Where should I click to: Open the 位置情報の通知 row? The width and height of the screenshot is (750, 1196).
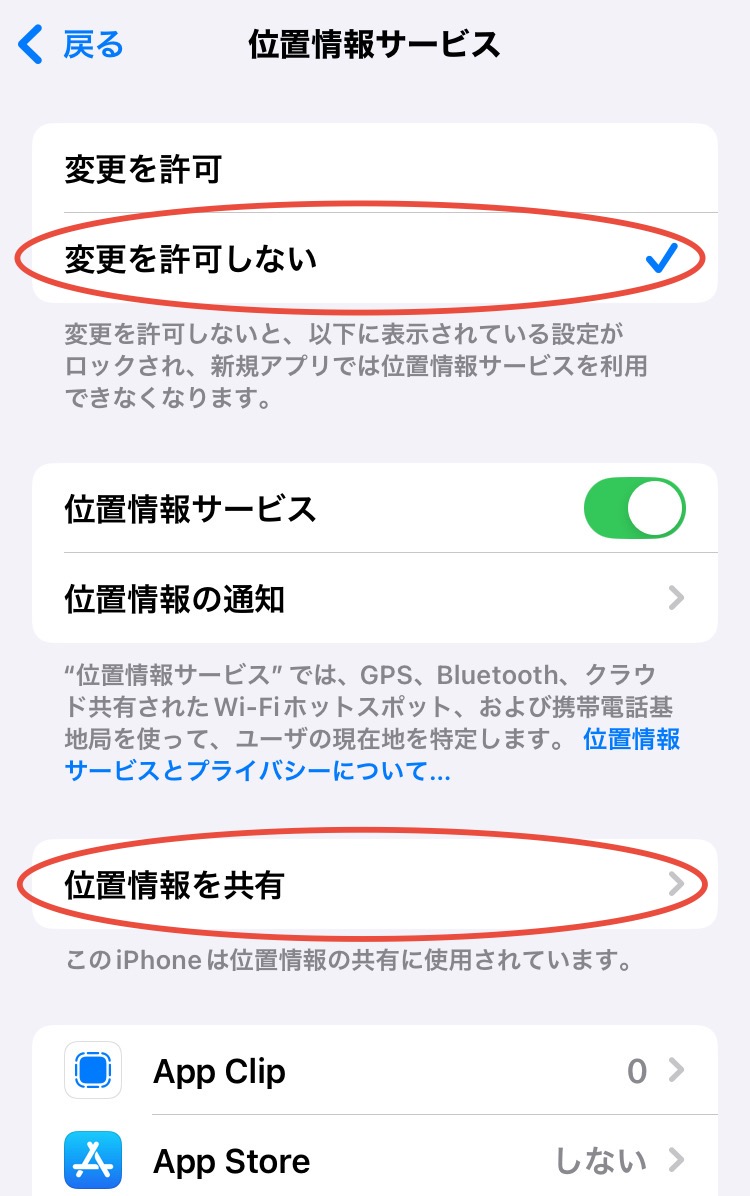click(375, 599)
